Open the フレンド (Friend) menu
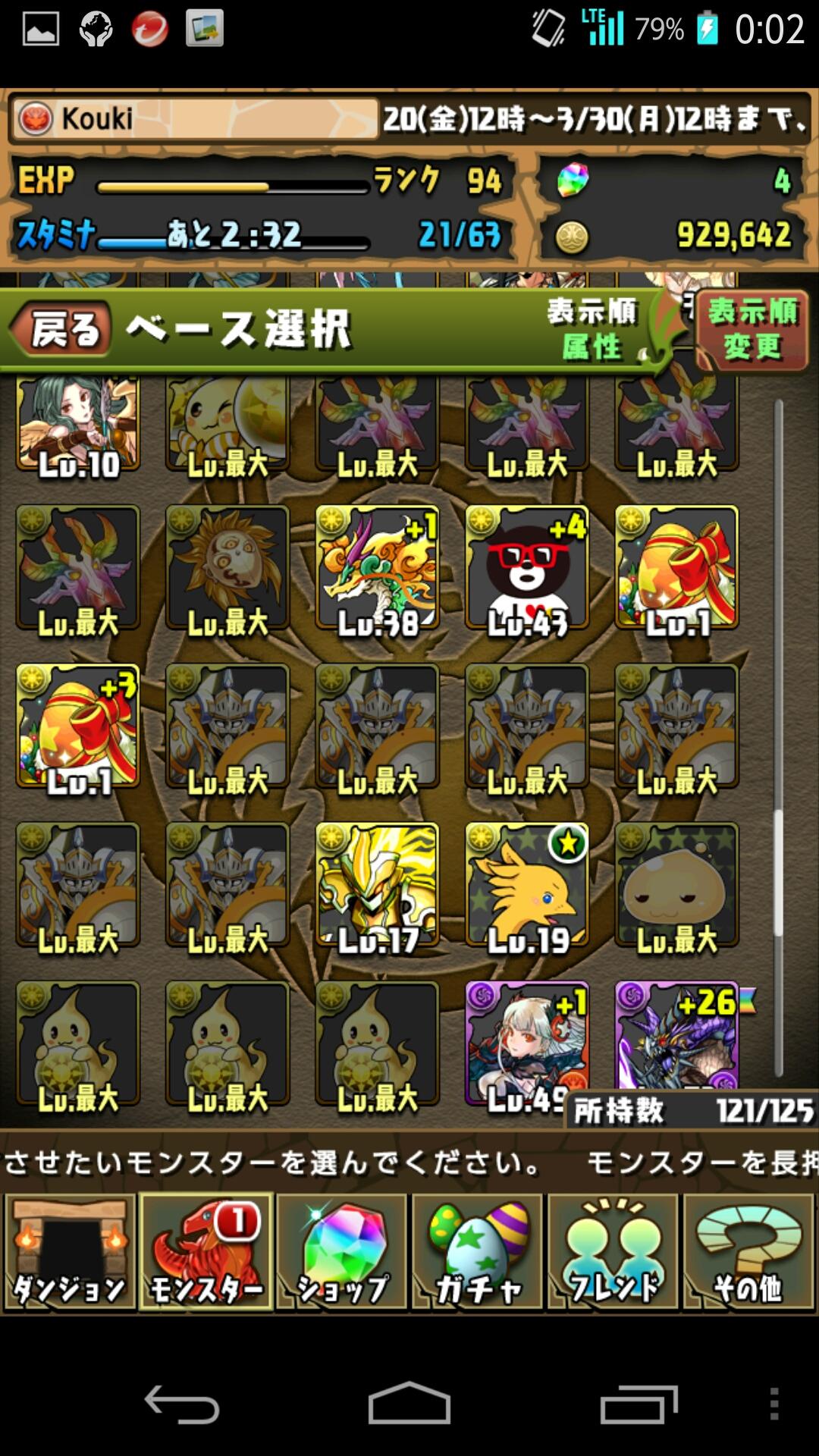 click(x=614, y=1251)
